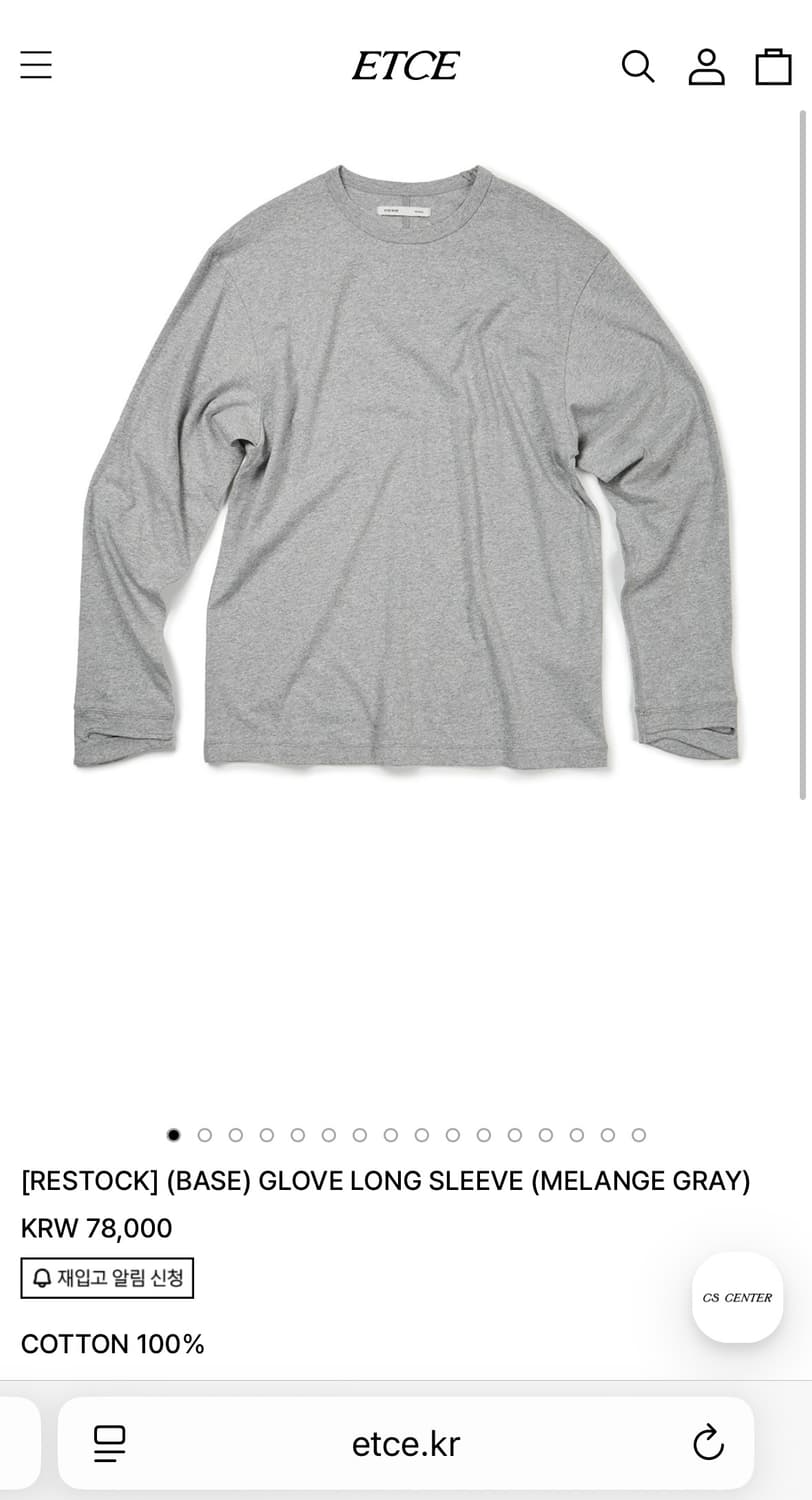The height and width of the screenshot is (1500, 812).
Task: Reload the page with the refresh icon
Action: [708, 1442]
